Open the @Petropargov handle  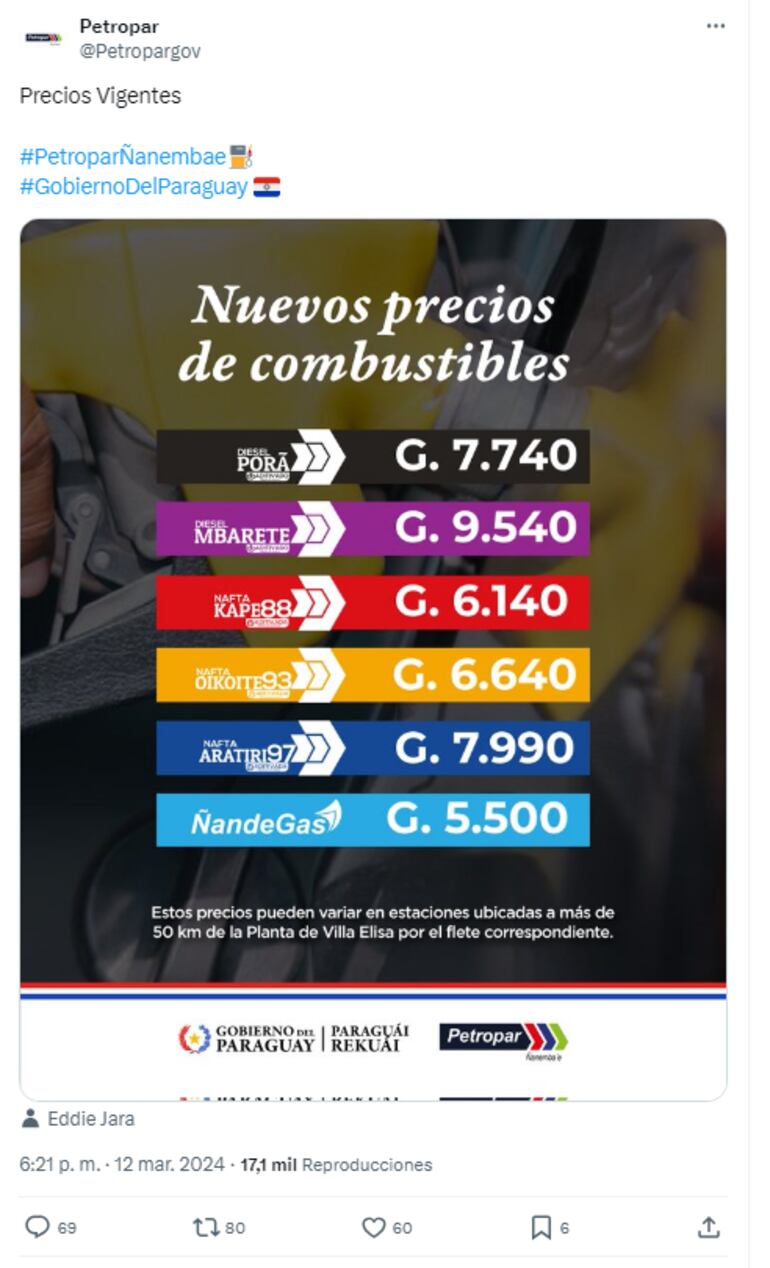coord(139,51)
